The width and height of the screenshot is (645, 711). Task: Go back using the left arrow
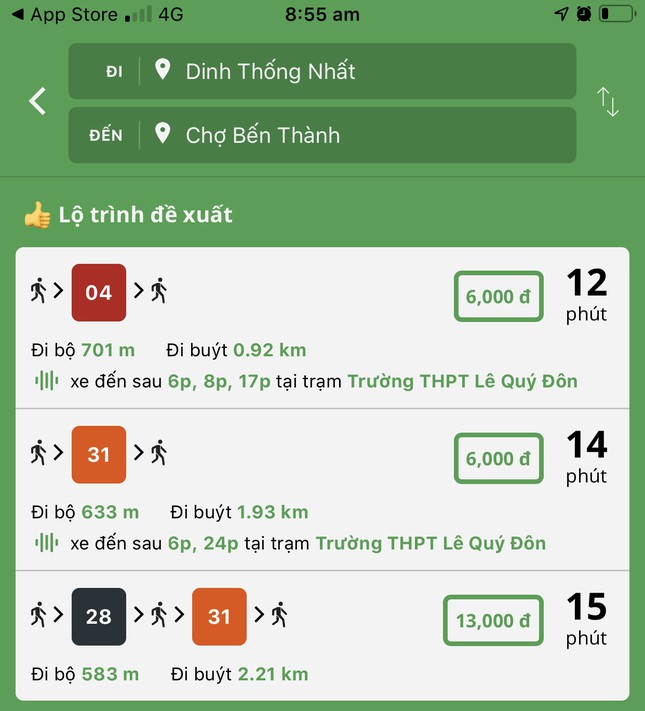pos(38,101)
